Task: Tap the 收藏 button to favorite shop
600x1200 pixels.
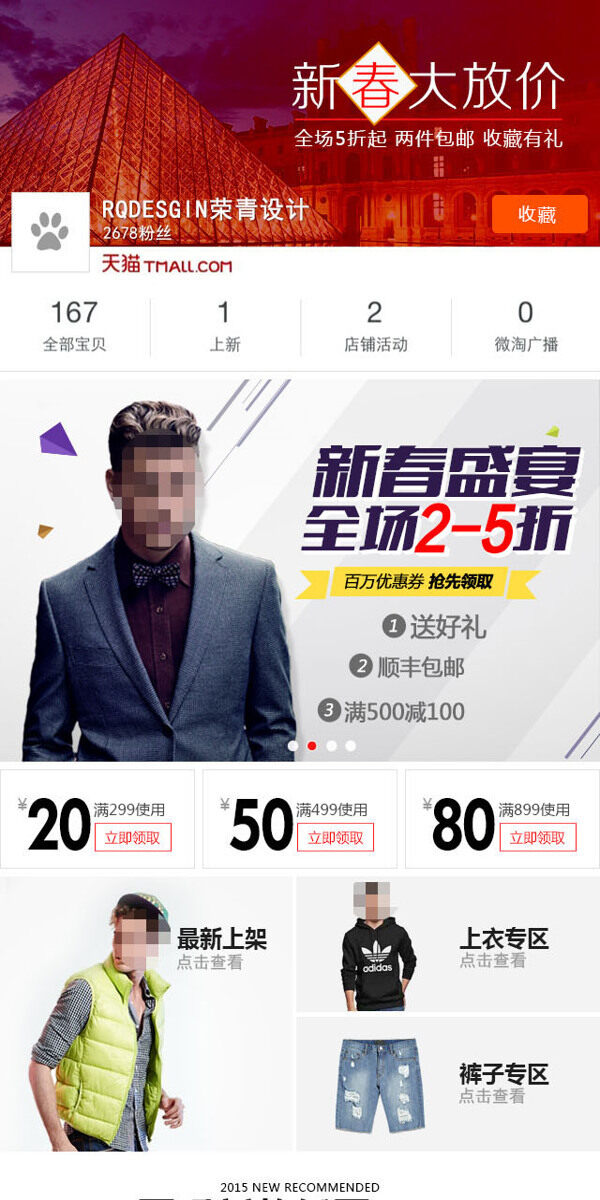Action: (x=539, y=214)
